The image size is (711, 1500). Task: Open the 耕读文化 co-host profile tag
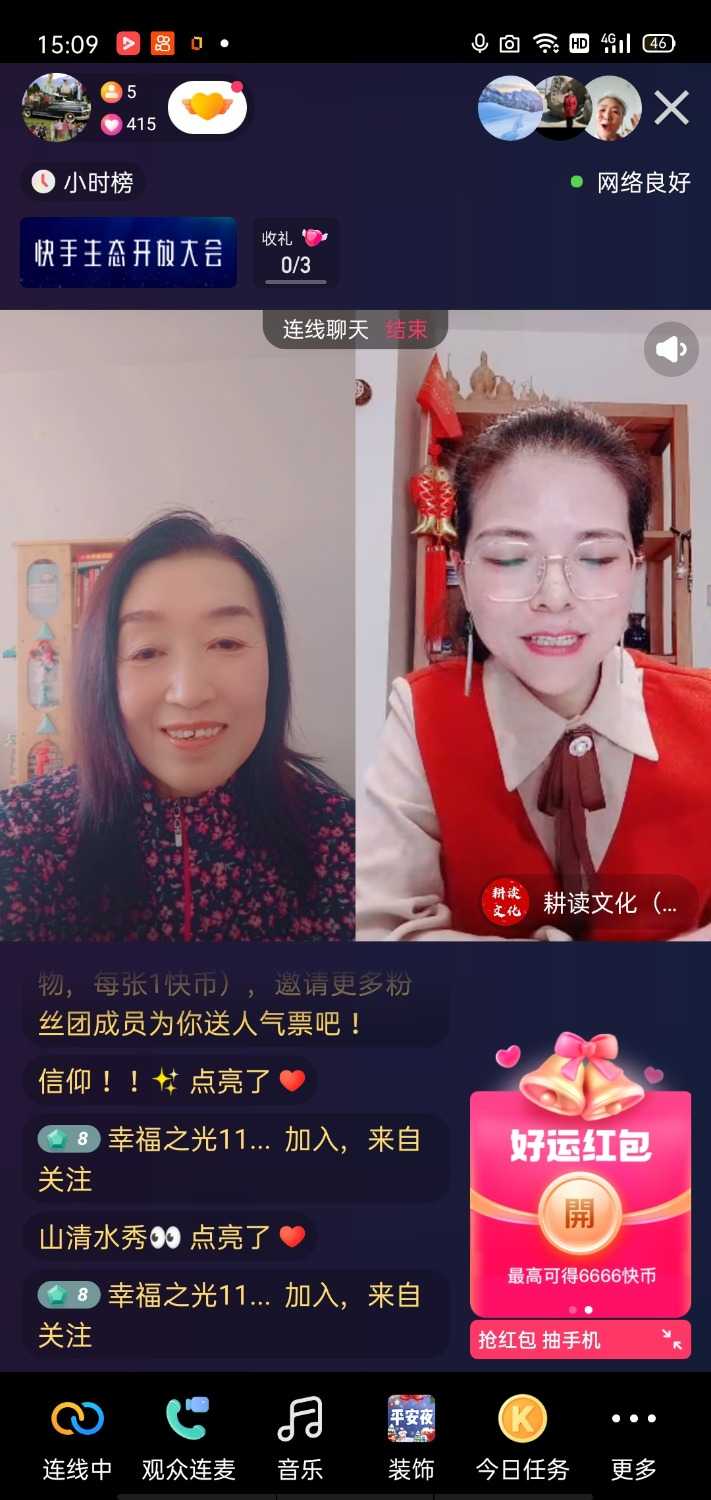tap(588, 902)
